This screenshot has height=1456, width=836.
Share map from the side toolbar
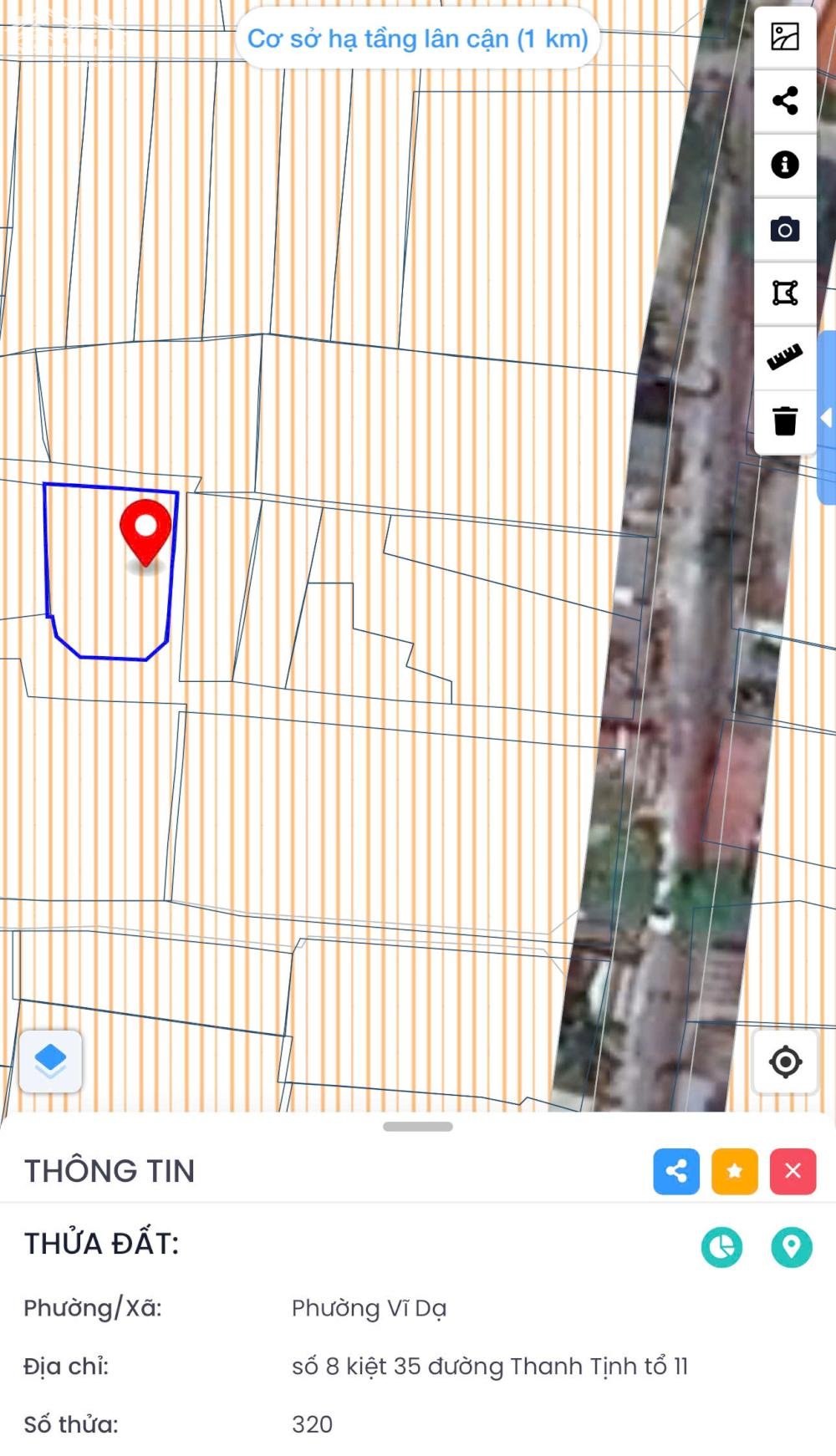[785, 101]
